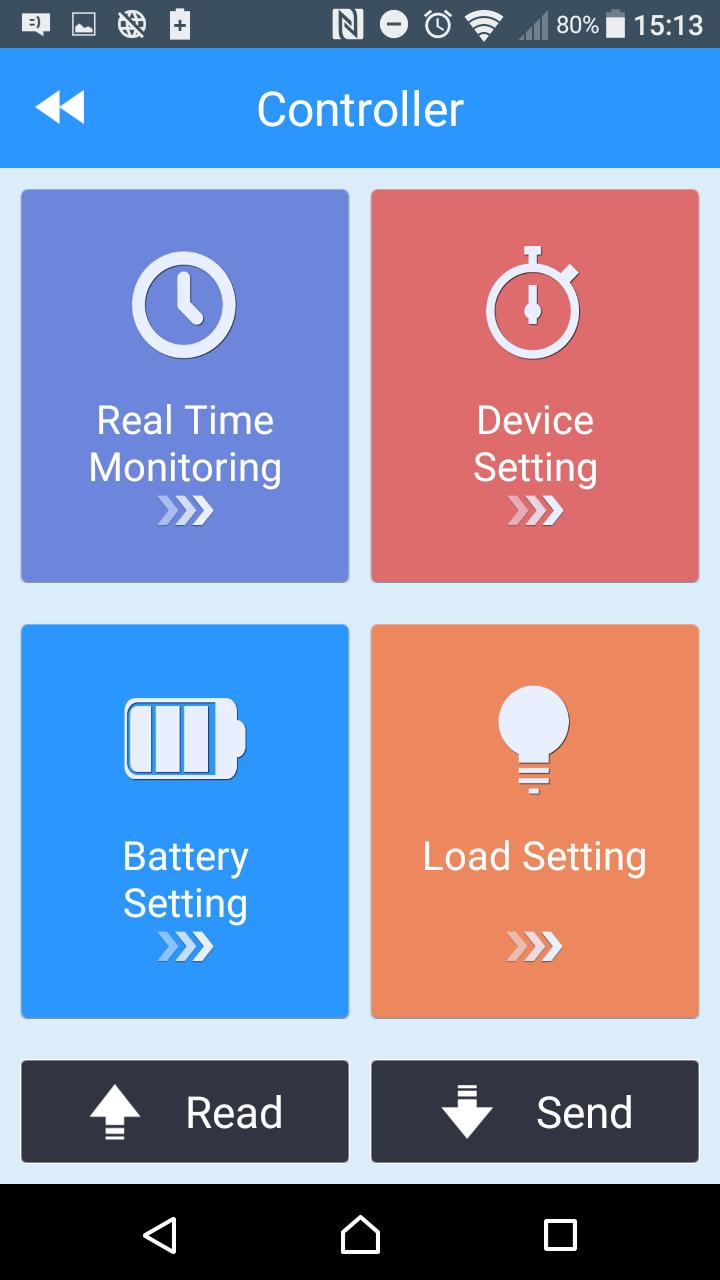This screenshot has height=1280, width=720.
Task: Open Load Setting via the chevron arrows
Action: click(x=534, y=944)
